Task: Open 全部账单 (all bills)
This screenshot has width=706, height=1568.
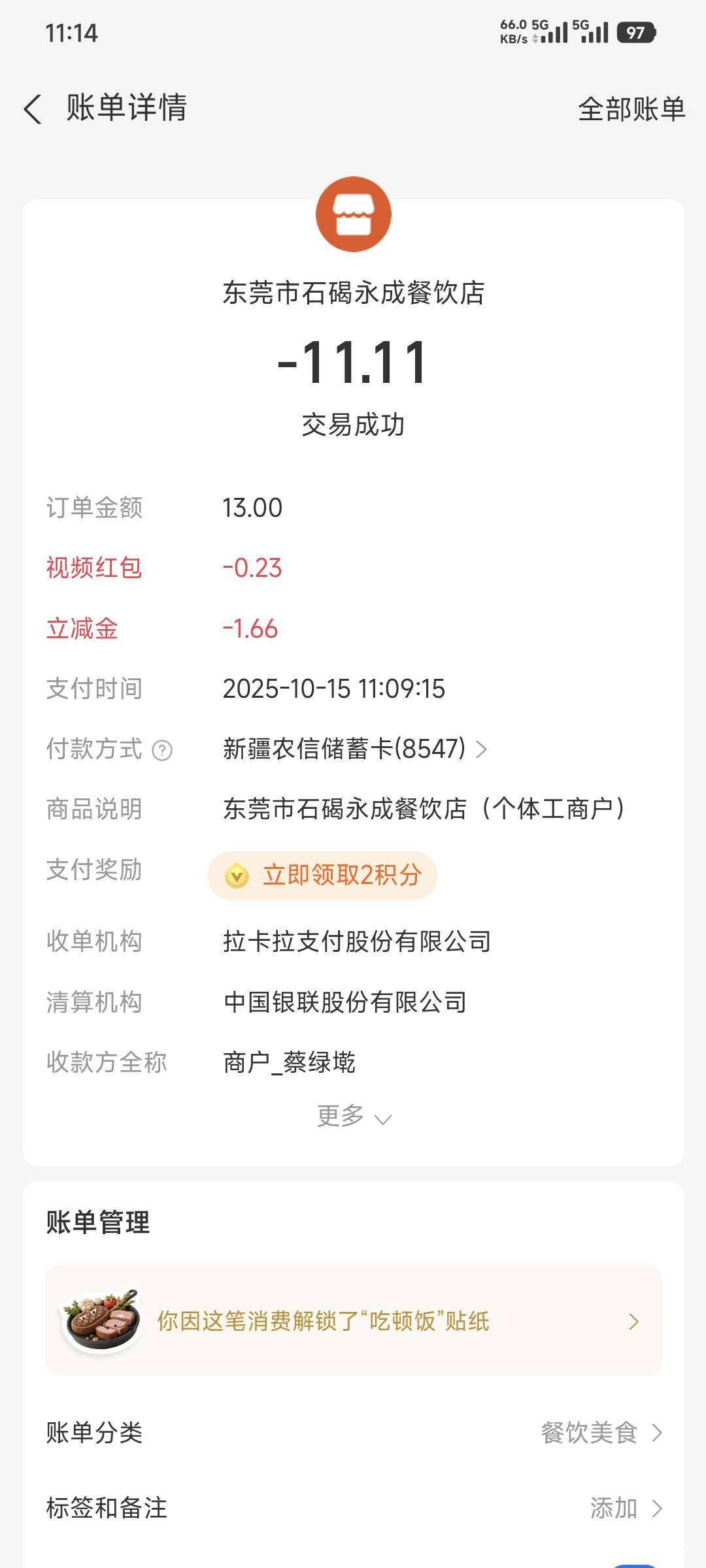Action: (x=631, y=108)
